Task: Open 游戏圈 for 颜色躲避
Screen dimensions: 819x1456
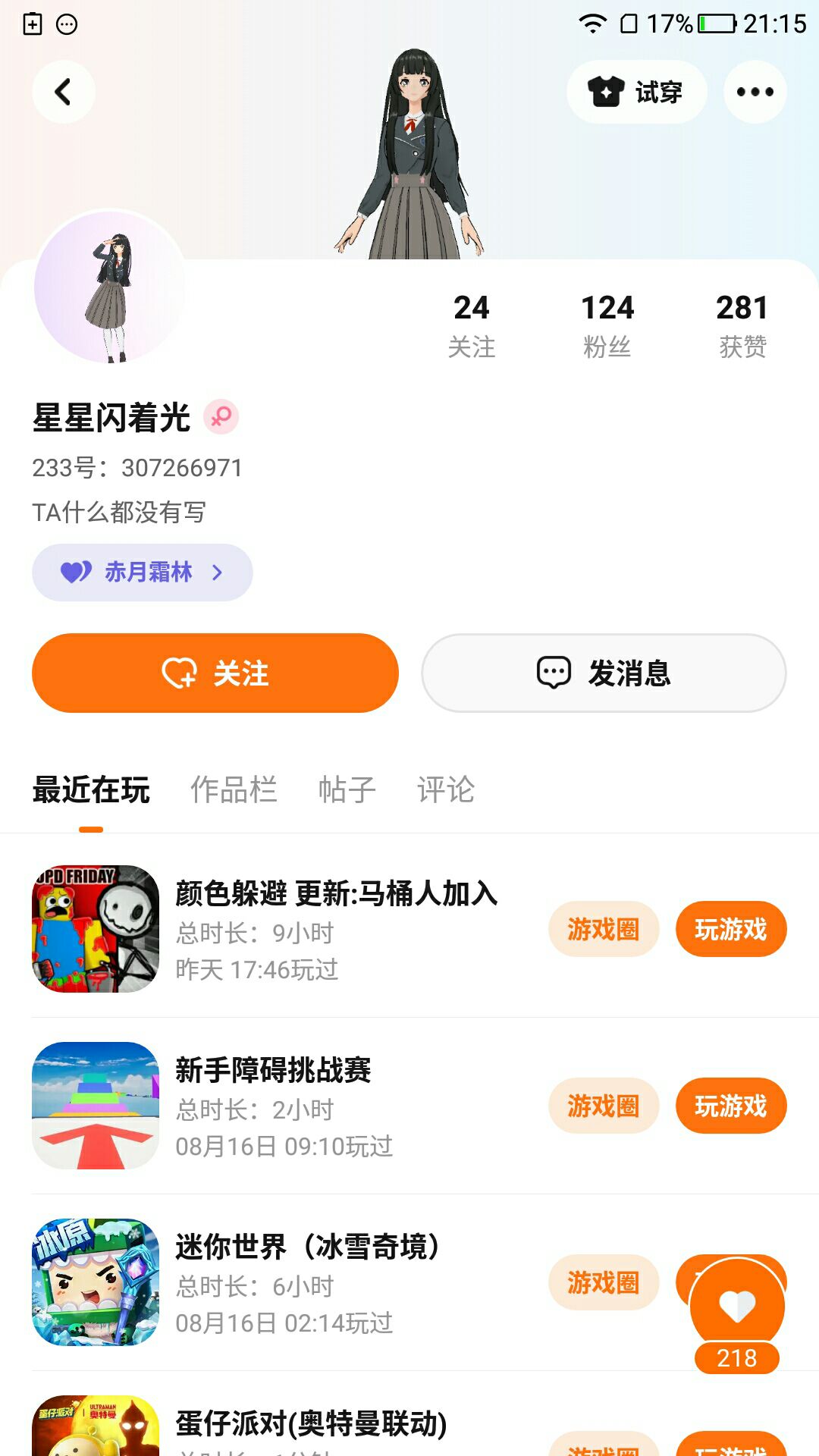Action: pyautogui.click(x=604, y=929)
